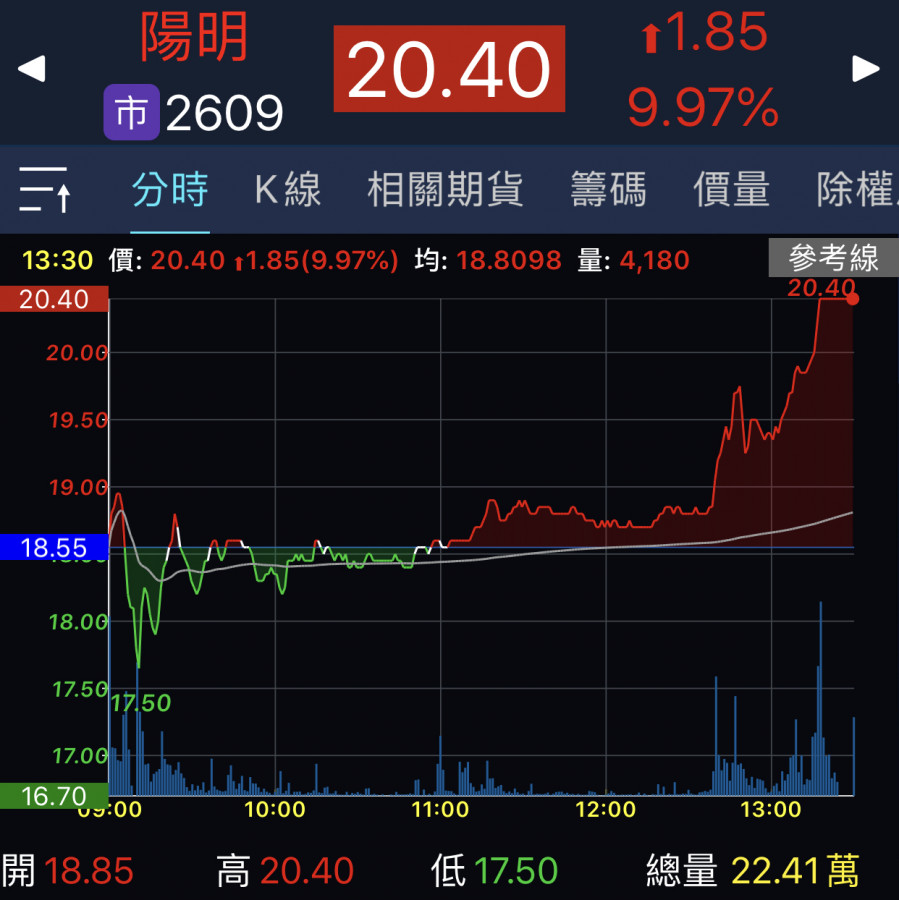Open the 相關期貨 tab

[445, 189]
